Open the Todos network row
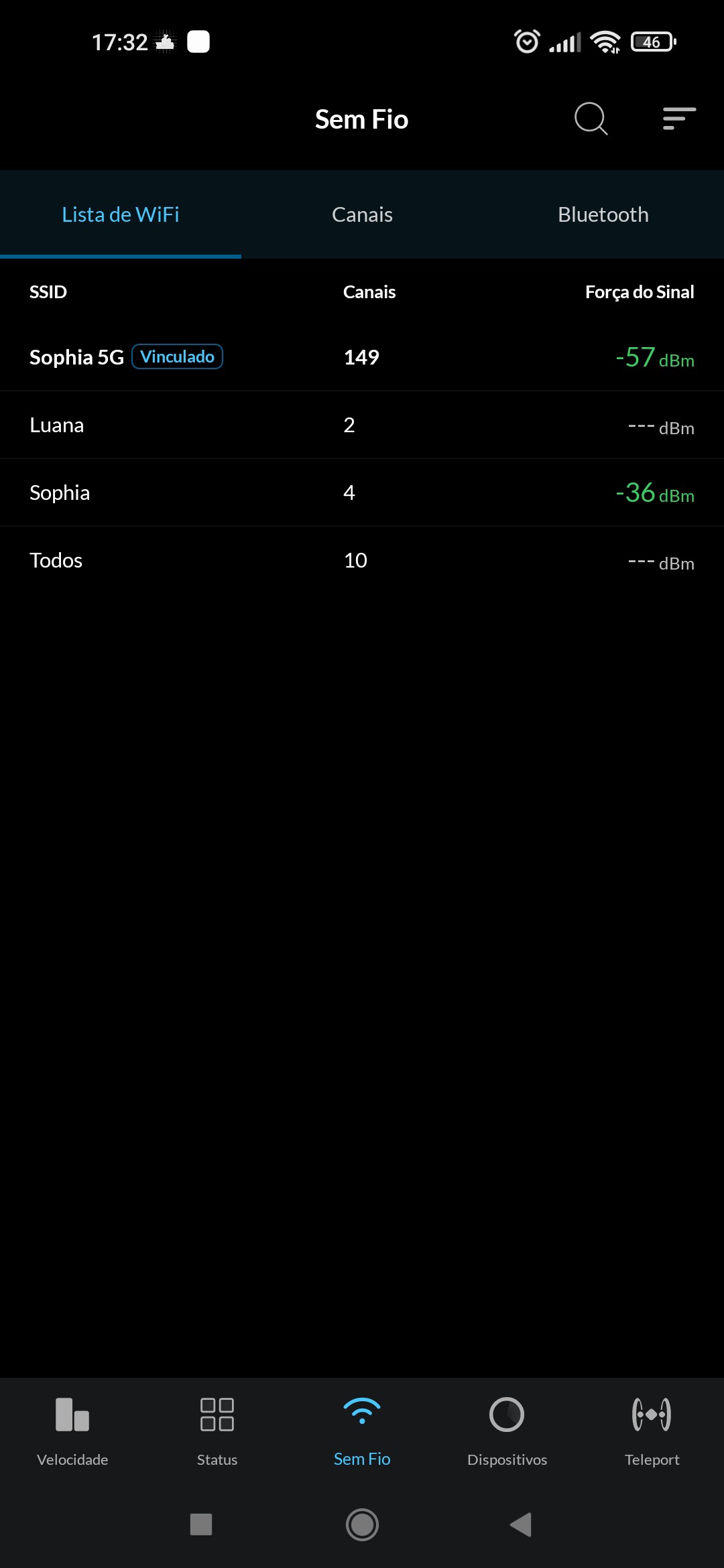The image size is (724, 1568). pos(362,560)
